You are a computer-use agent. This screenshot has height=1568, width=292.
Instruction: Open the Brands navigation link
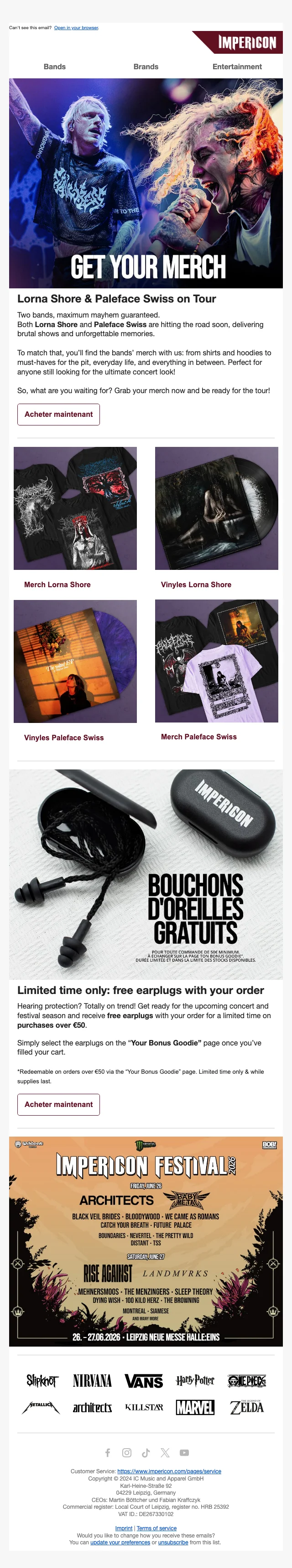(x=146, y=67)
